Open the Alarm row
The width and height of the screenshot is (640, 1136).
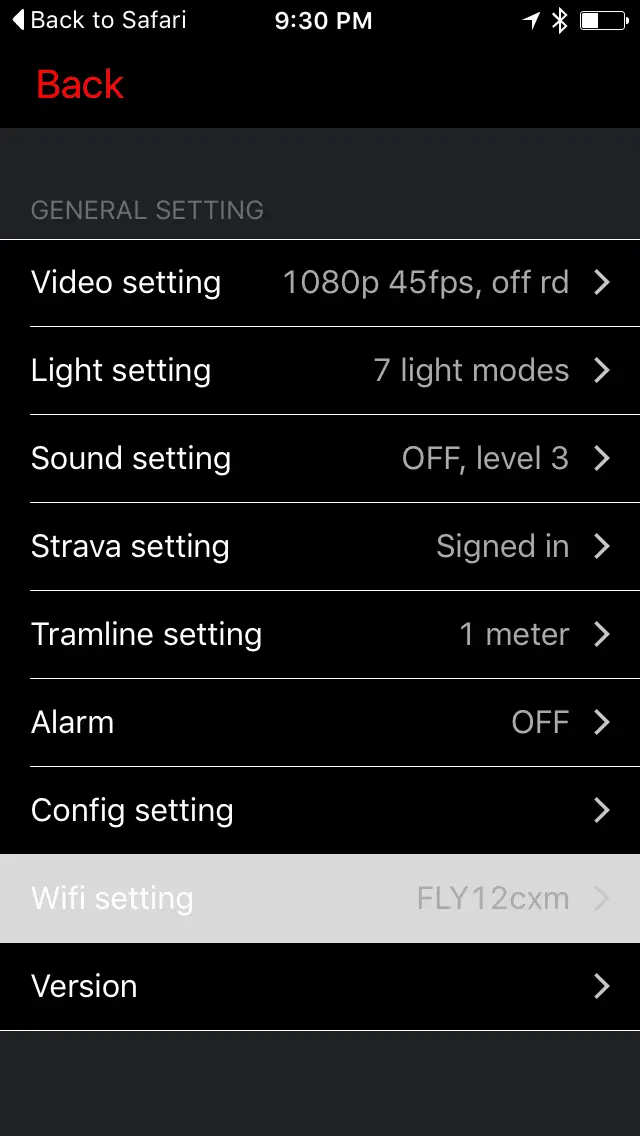coord(320,723)
